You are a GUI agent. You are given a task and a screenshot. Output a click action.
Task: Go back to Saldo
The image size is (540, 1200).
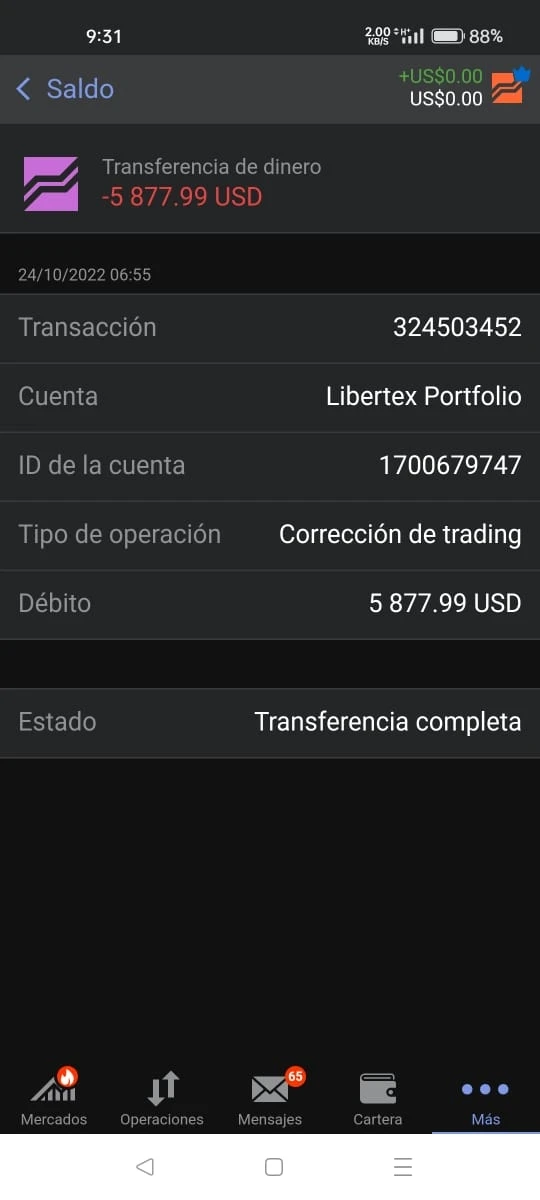click(x=65, y=89)
